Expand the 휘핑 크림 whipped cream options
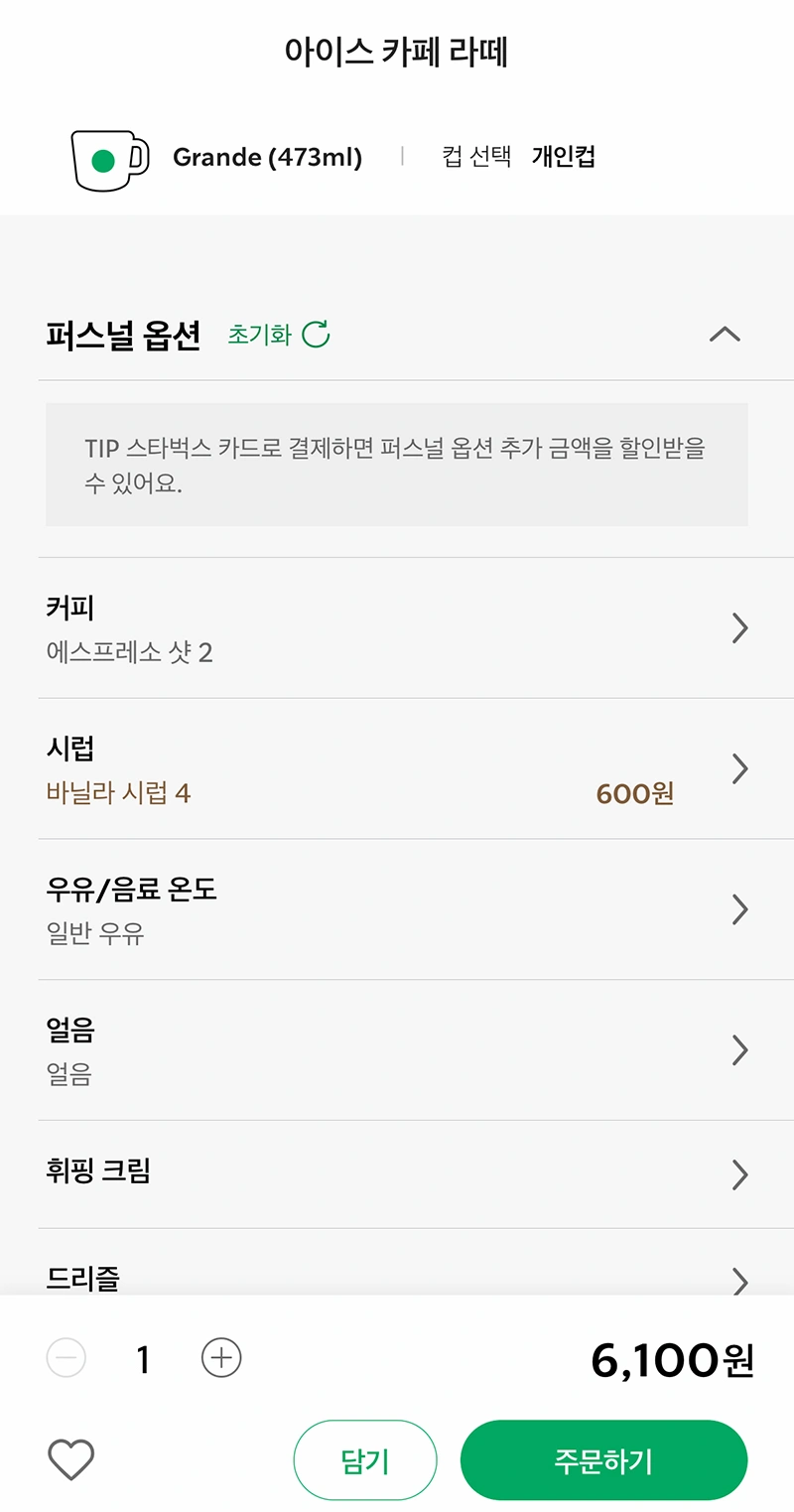This screenshot has height=1512, width=794. [739, 1174]
